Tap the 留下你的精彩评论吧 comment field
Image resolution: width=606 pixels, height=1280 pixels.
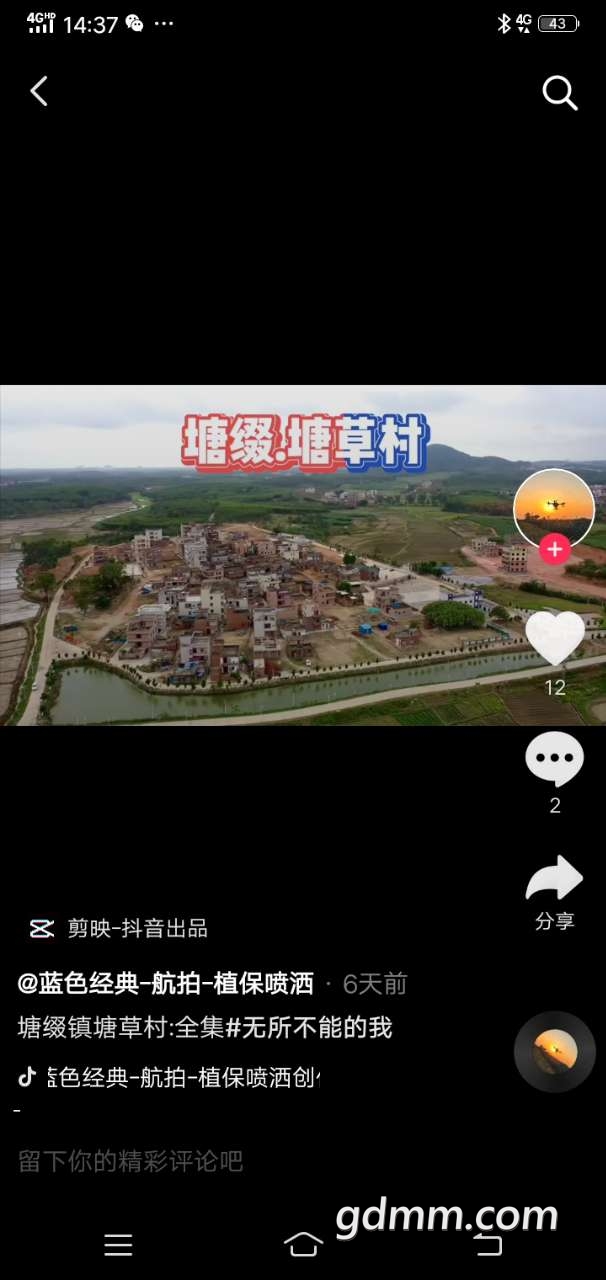click(x=131, y=1161)
